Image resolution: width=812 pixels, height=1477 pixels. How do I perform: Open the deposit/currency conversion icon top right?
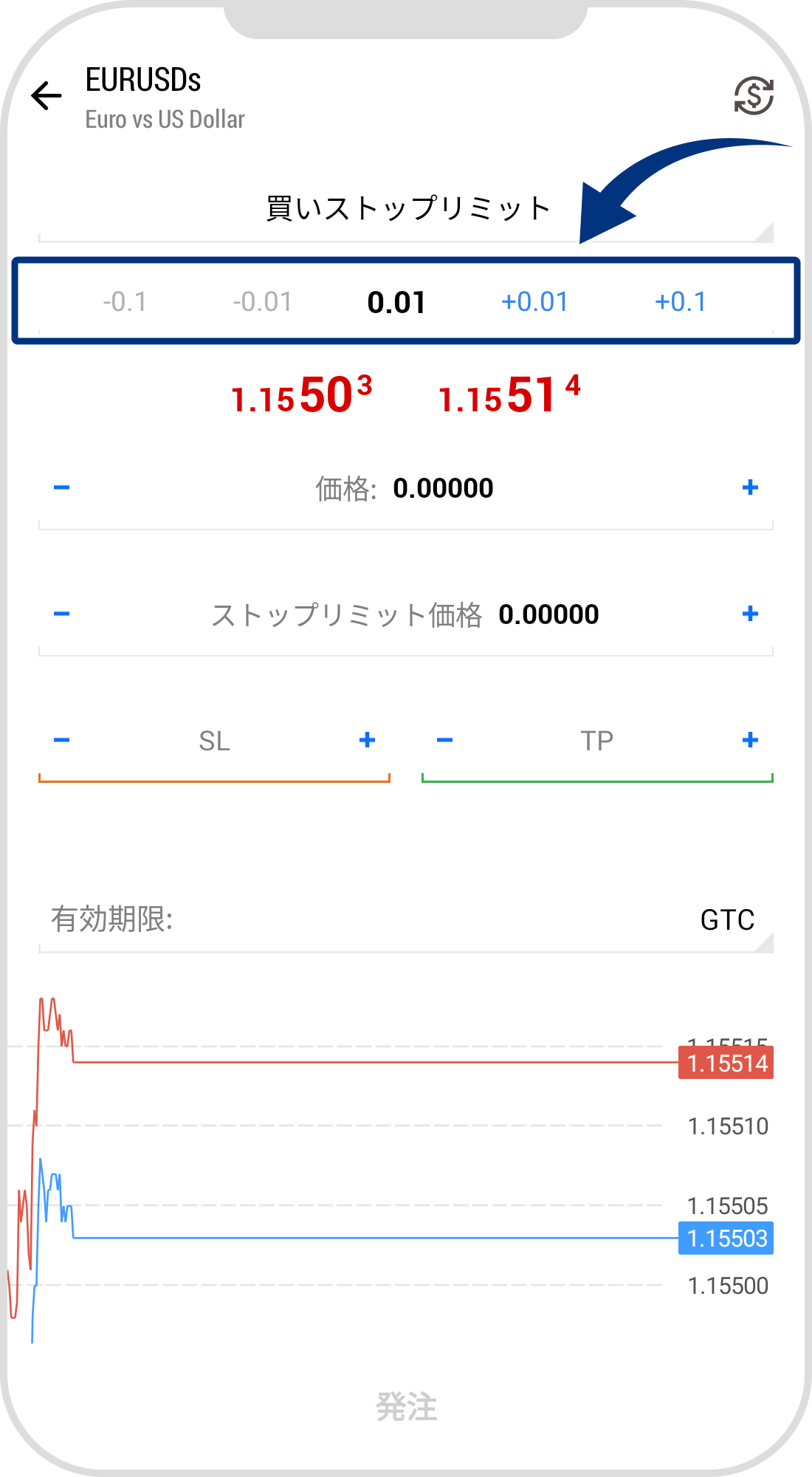tap(753, 97)
